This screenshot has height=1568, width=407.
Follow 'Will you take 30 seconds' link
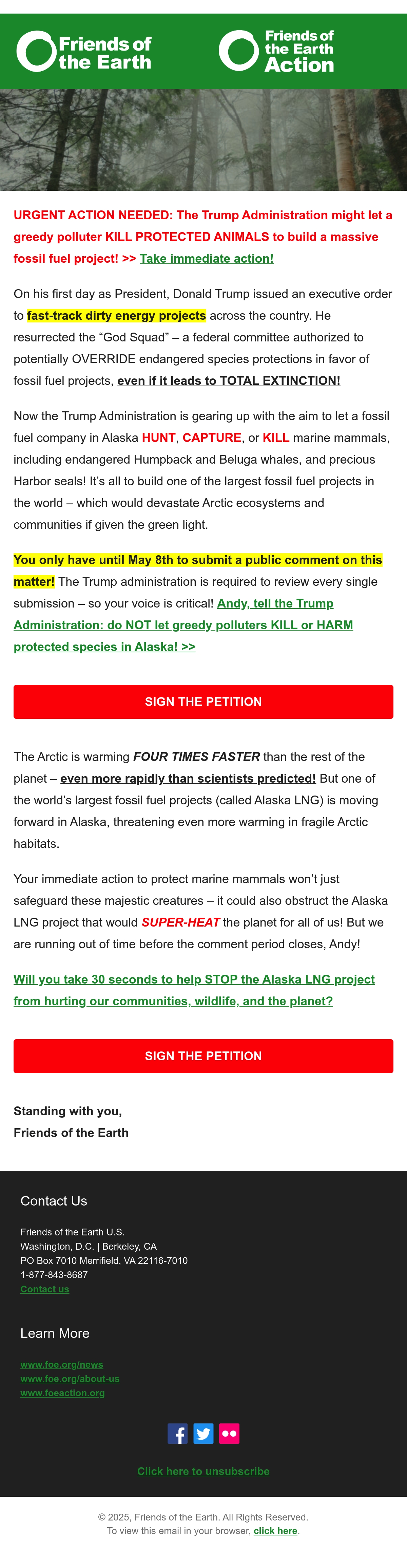[194, 990]
